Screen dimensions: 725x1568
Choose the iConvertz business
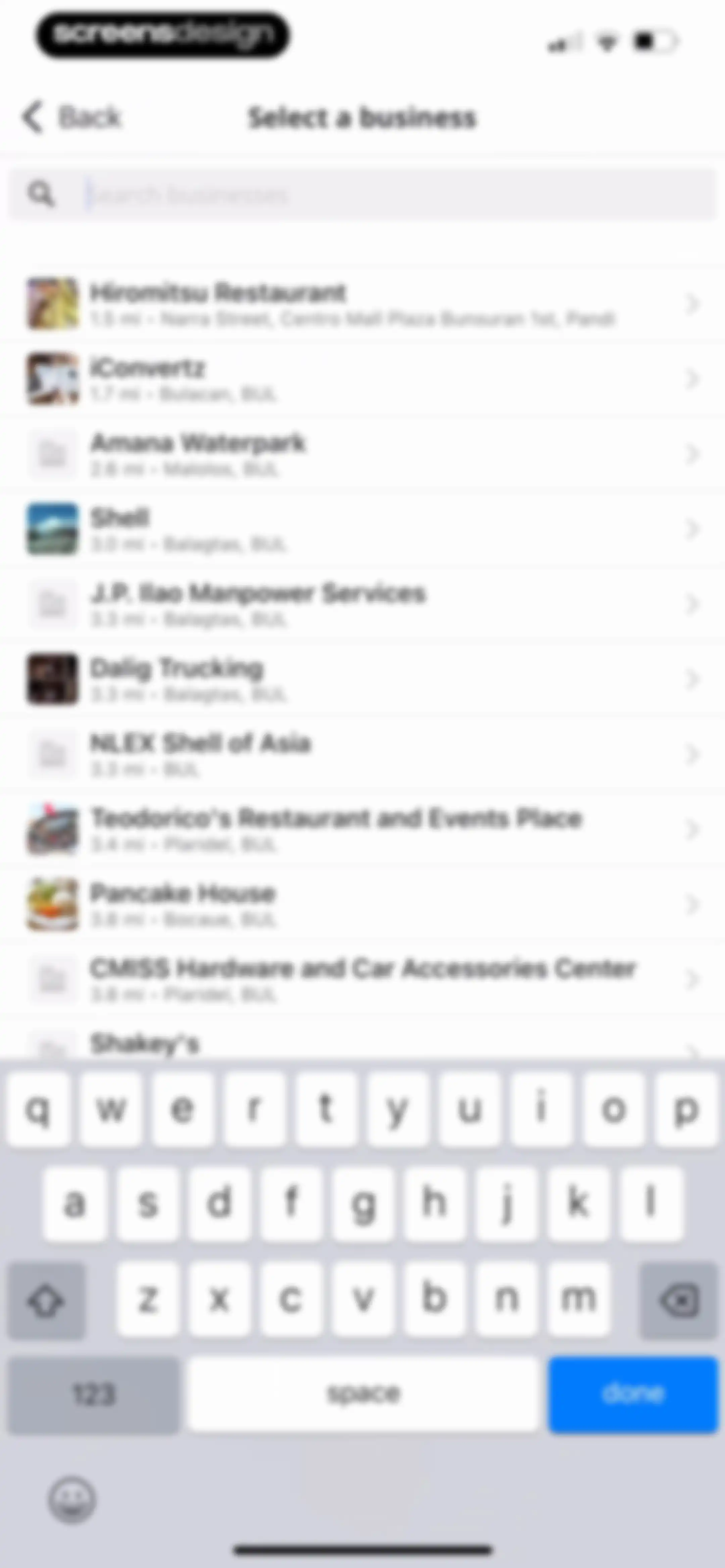pos(362,379)
